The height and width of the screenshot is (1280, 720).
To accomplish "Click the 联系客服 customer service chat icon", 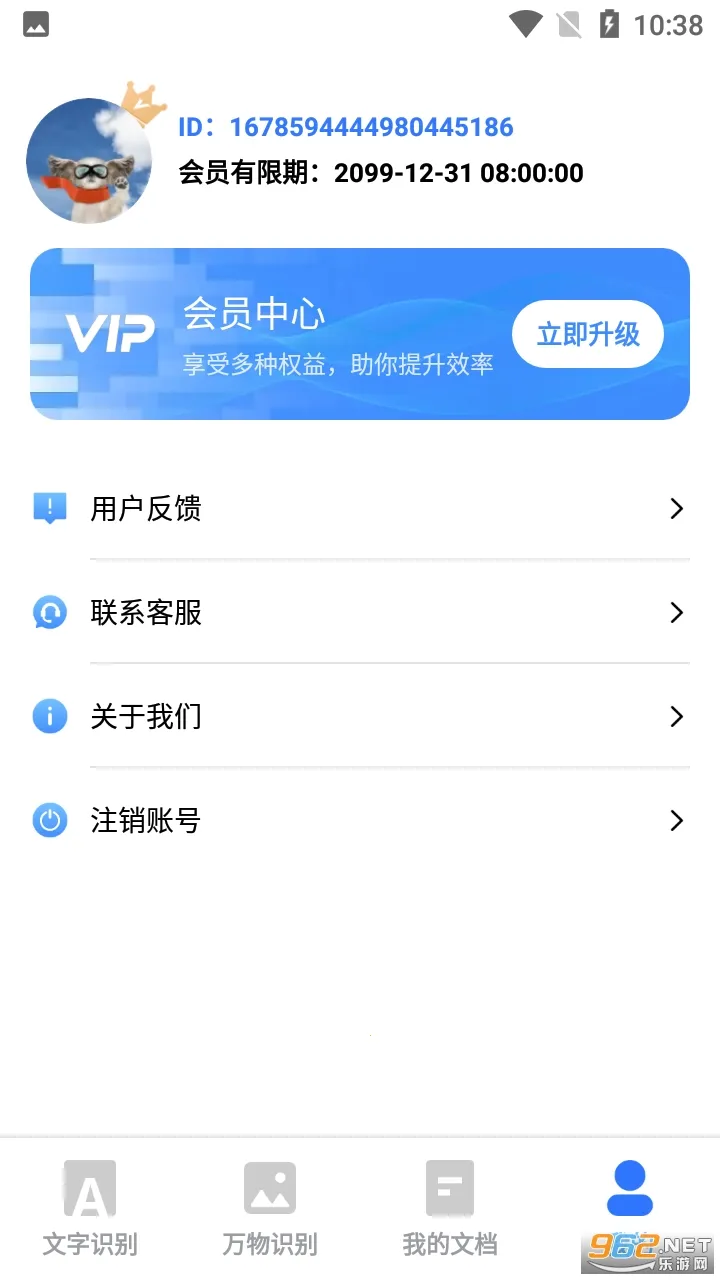I will point(49,613).
